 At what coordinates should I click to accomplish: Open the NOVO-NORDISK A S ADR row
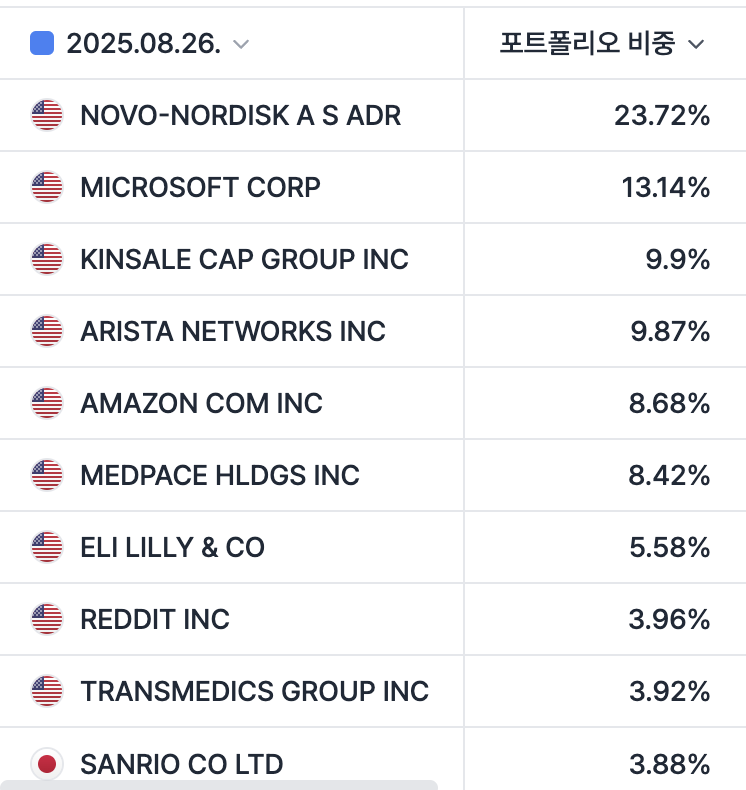240,116
